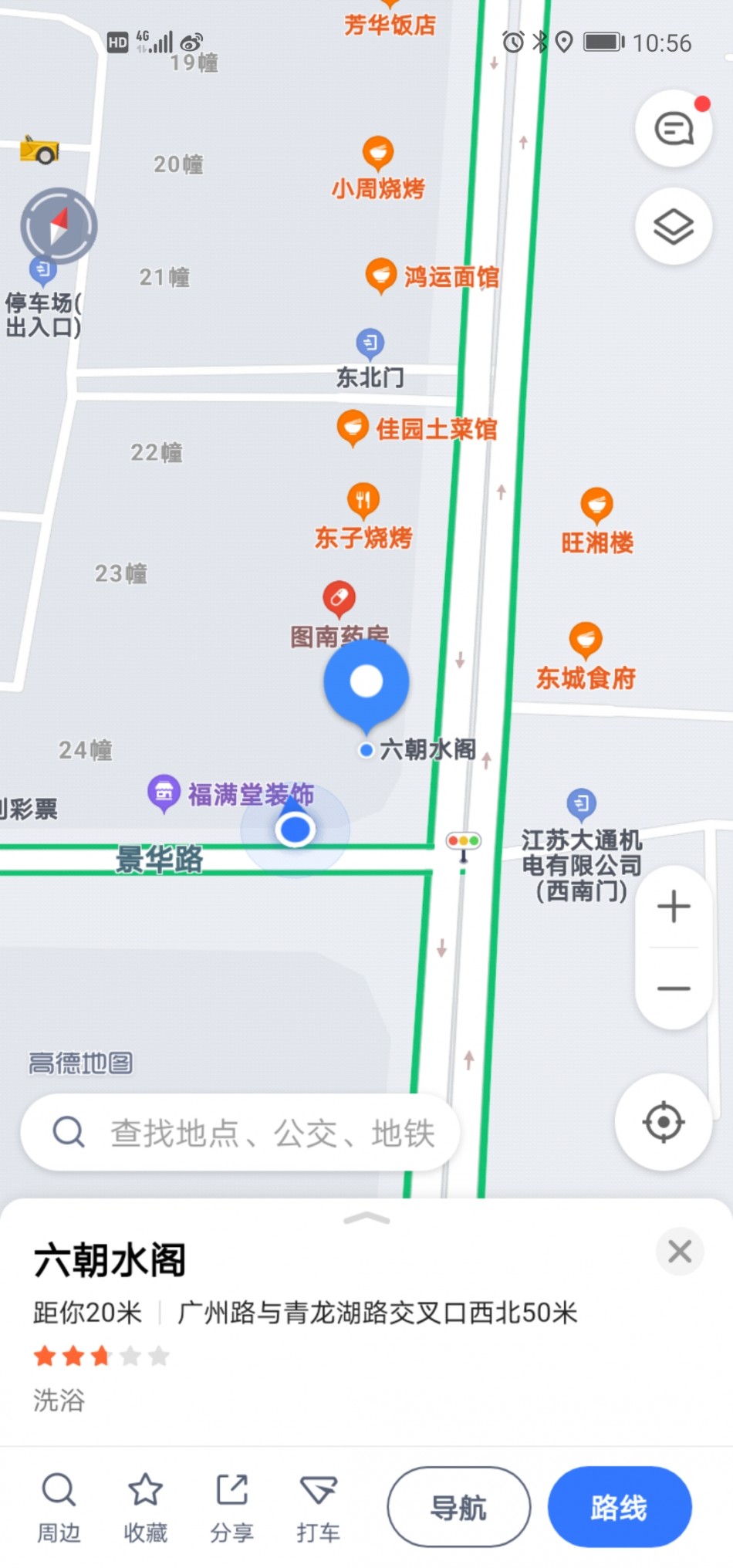Screen dimensions: 733x1568
Task: Tap the compass to reset orientation
Action: [59, 226]
